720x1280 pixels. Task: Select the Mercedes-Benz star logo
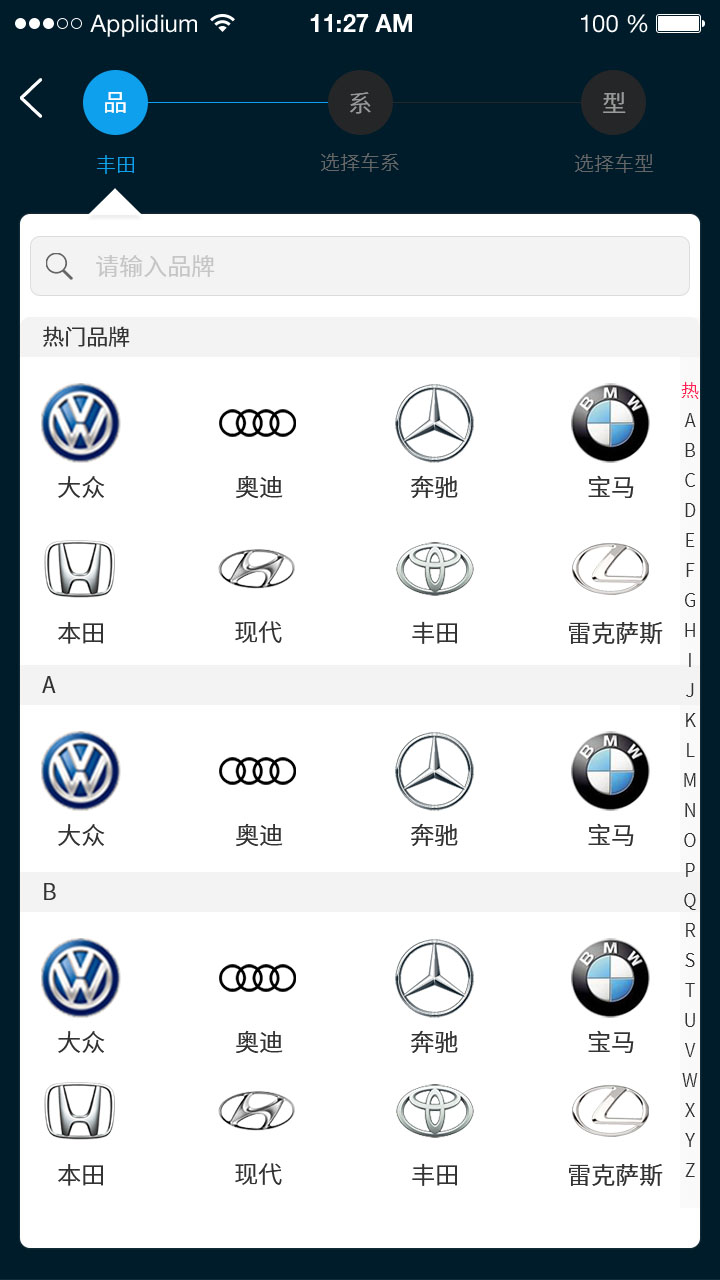(x=433, y=422)
